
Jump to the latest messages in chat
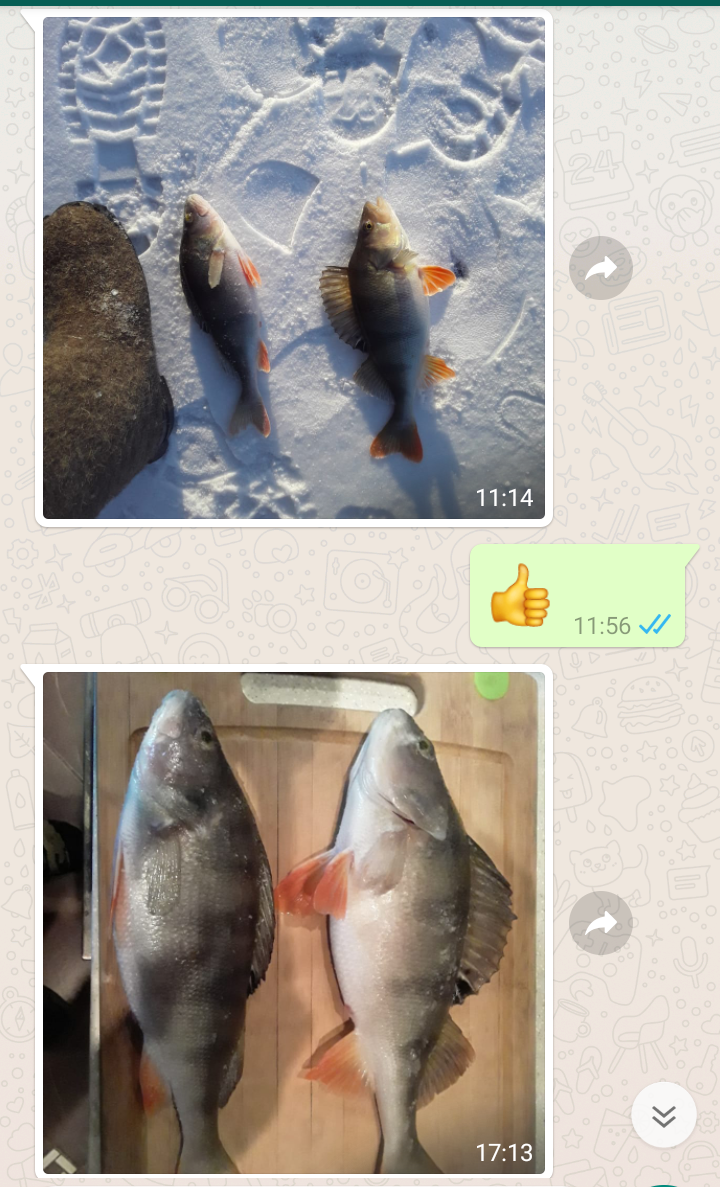pos(664,1115)
